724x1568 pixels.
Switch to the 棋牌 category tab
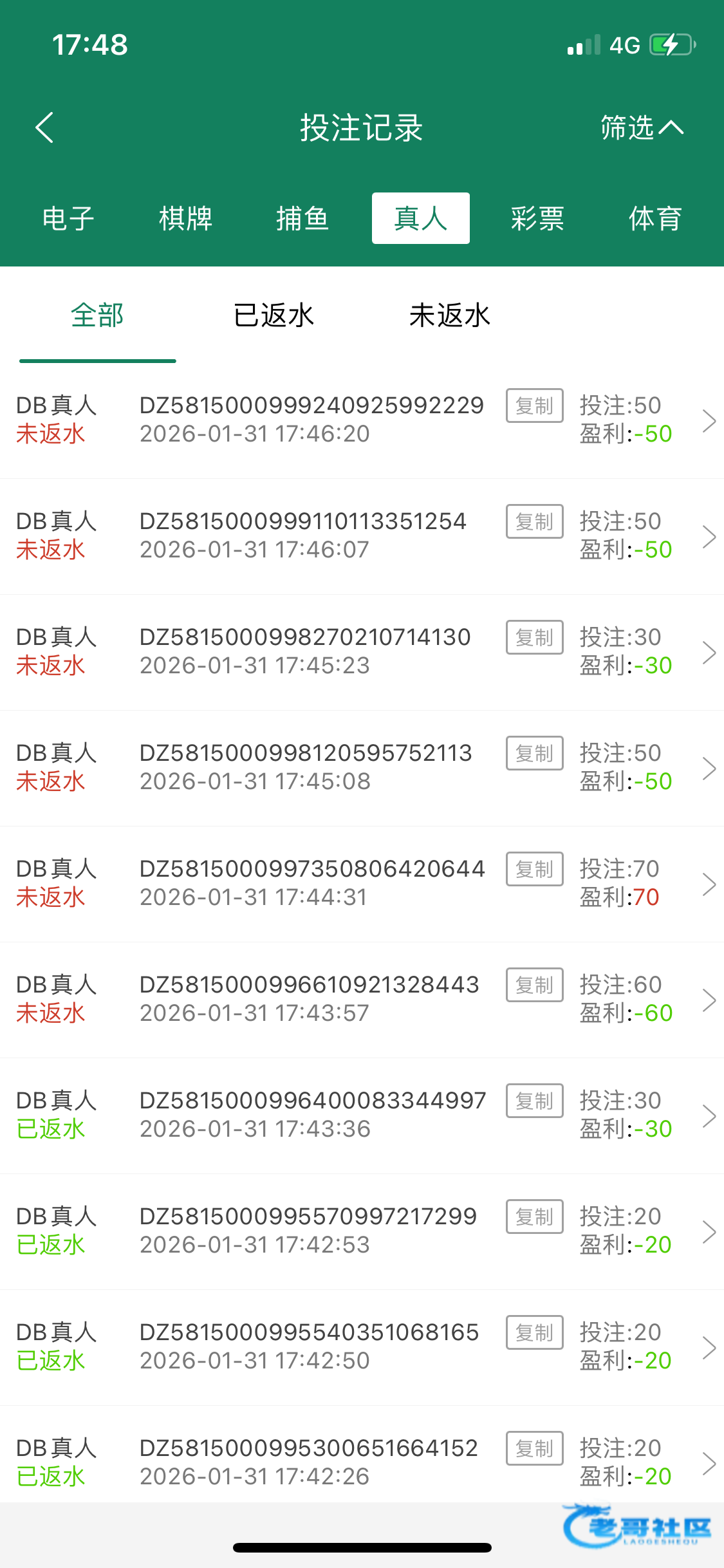pyautogui.click(x=185, y=219)
